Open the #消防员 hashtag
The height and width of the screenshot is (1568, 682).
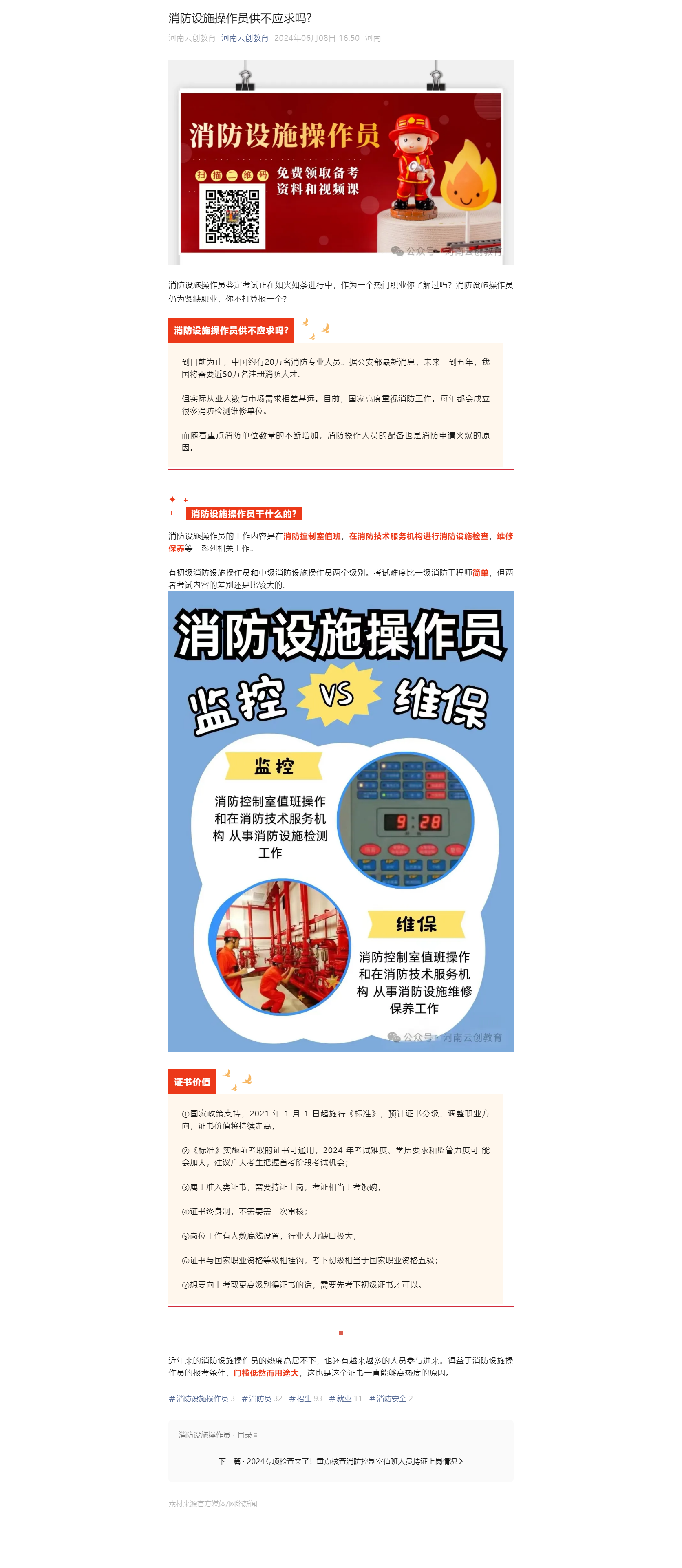(262, 1398)
